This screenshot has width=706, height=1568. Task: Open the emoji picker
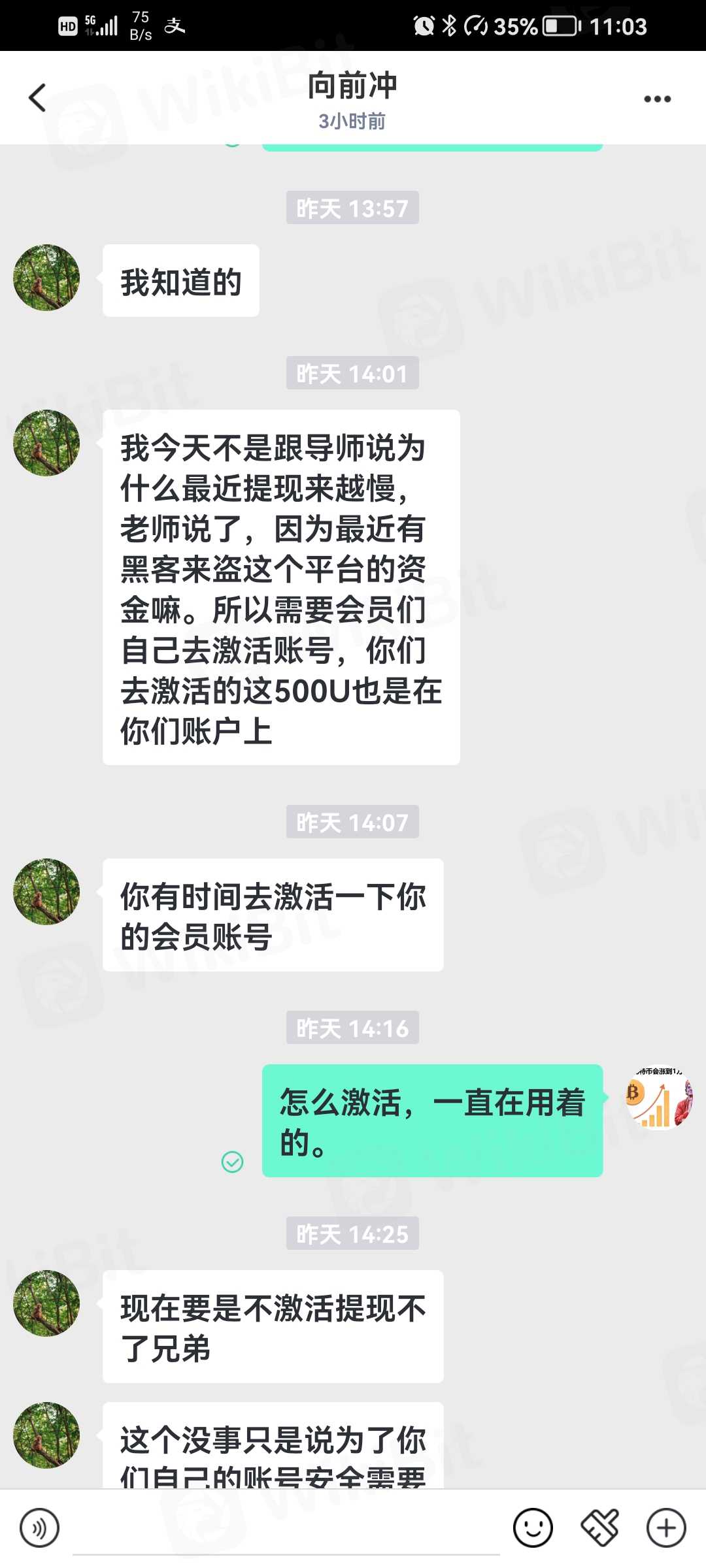pyautogui.click(x=533, y=1528)
